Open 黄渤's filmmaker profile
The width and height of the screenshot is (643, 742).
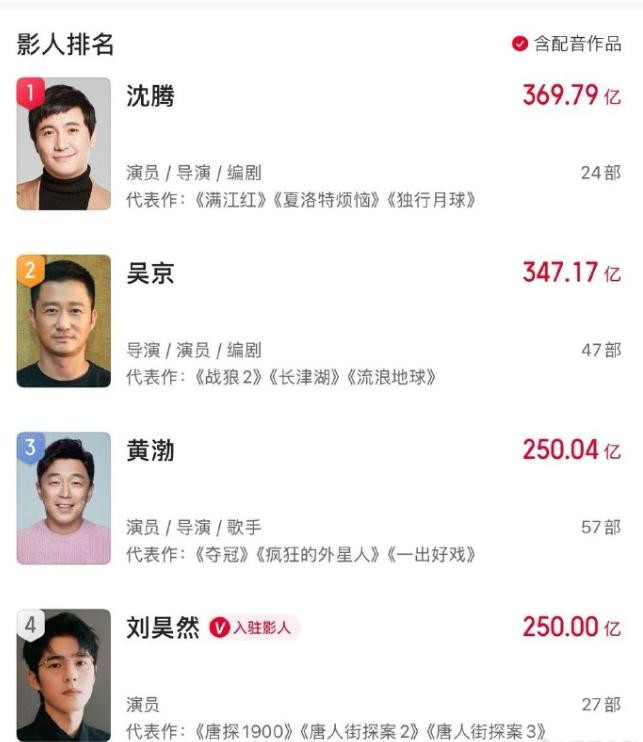tap(151, 451)
